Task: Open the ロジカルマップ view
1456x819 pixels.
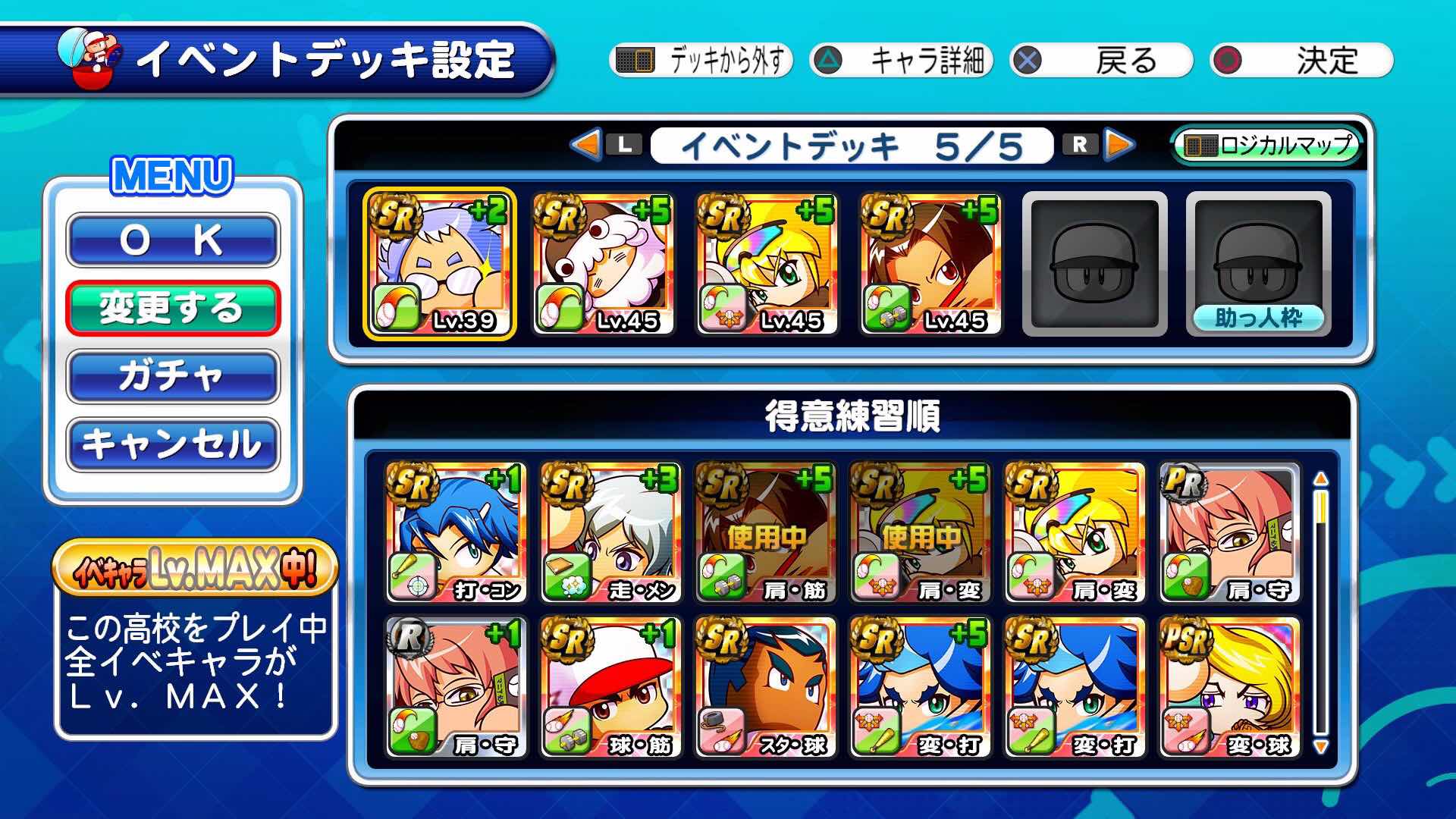Action: point(1266,145)
